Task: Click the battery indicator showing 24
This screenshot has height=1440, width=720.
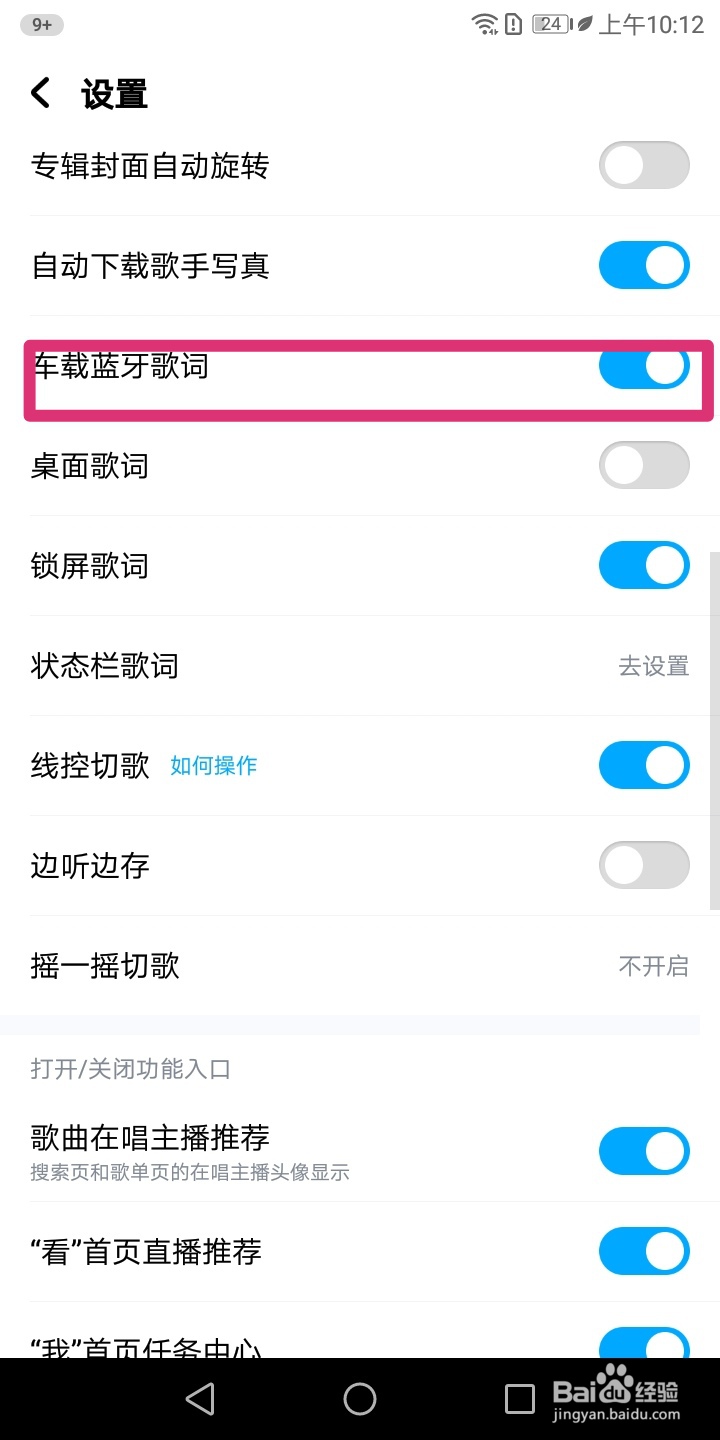Action: [549, 24]
